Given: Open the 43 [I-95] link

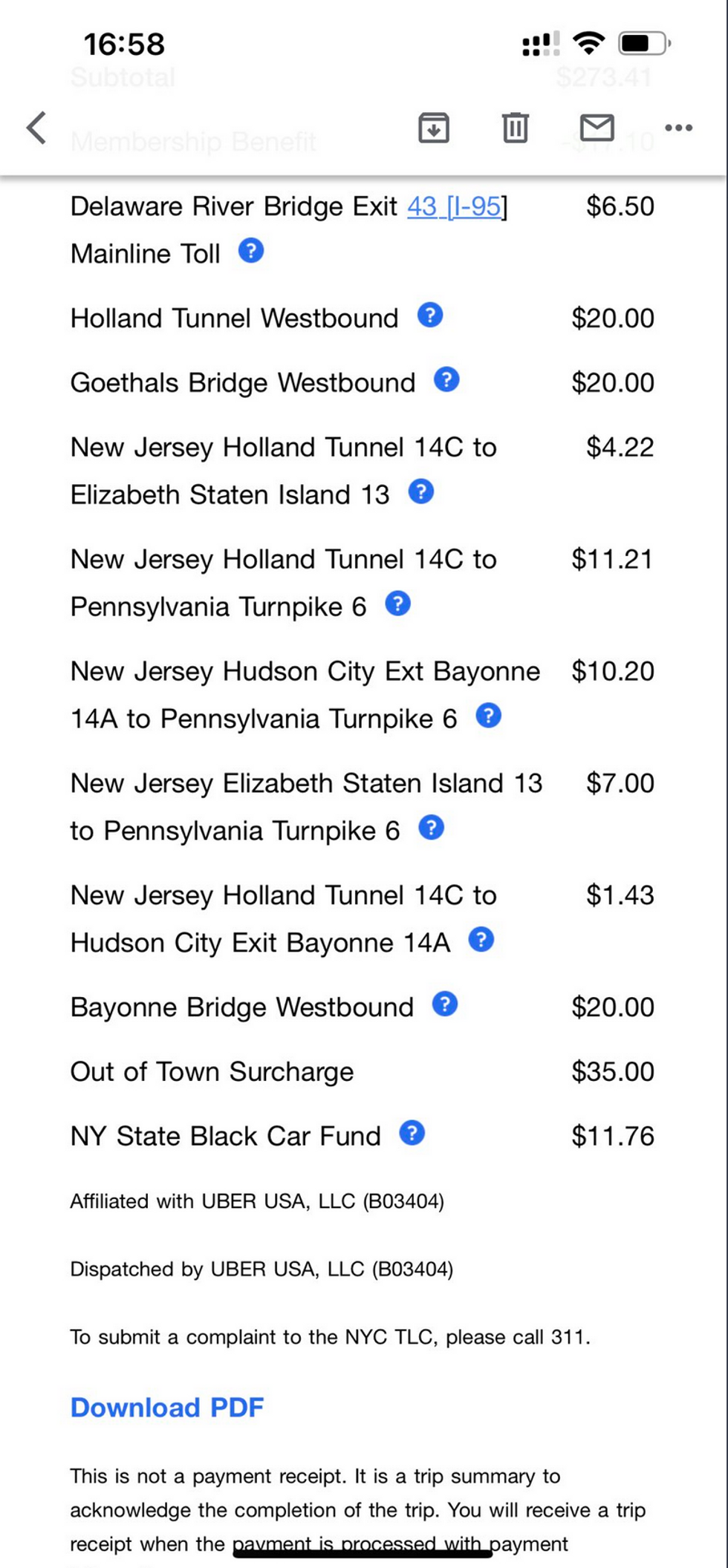Looking at the screenshot, I should pos(454,206).
